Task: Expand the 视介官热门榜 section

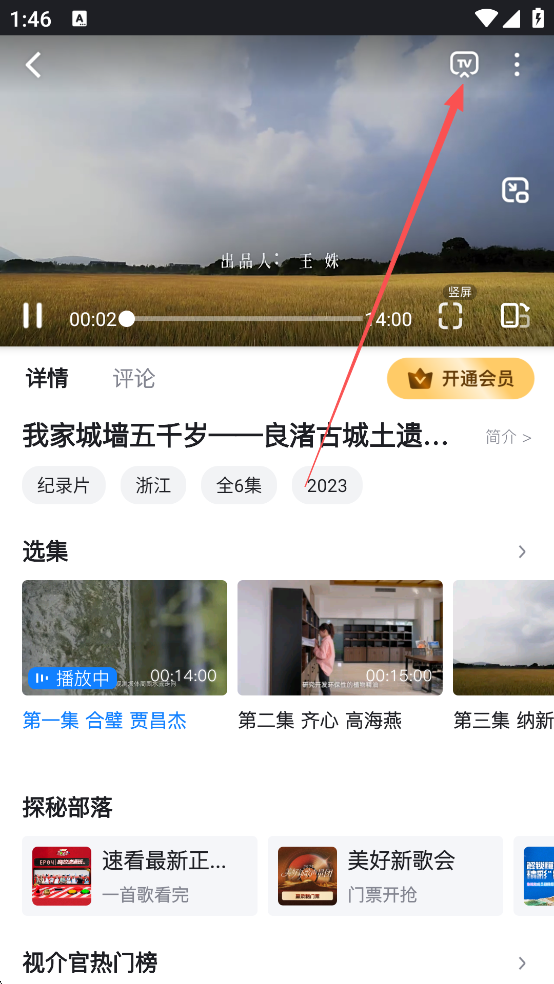Action: (522, 963)
